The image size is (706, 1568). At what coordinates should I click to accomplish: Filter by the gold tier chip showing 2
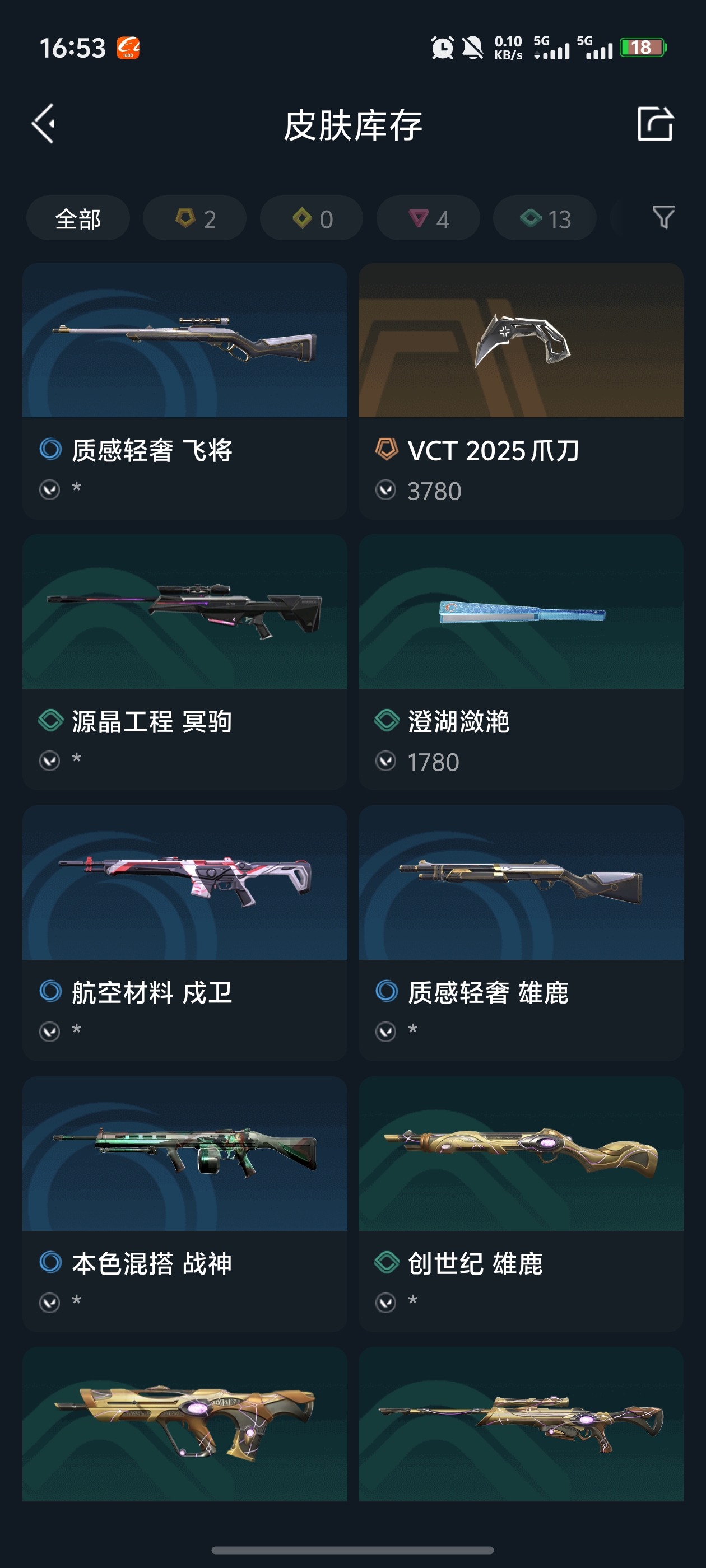195,218
